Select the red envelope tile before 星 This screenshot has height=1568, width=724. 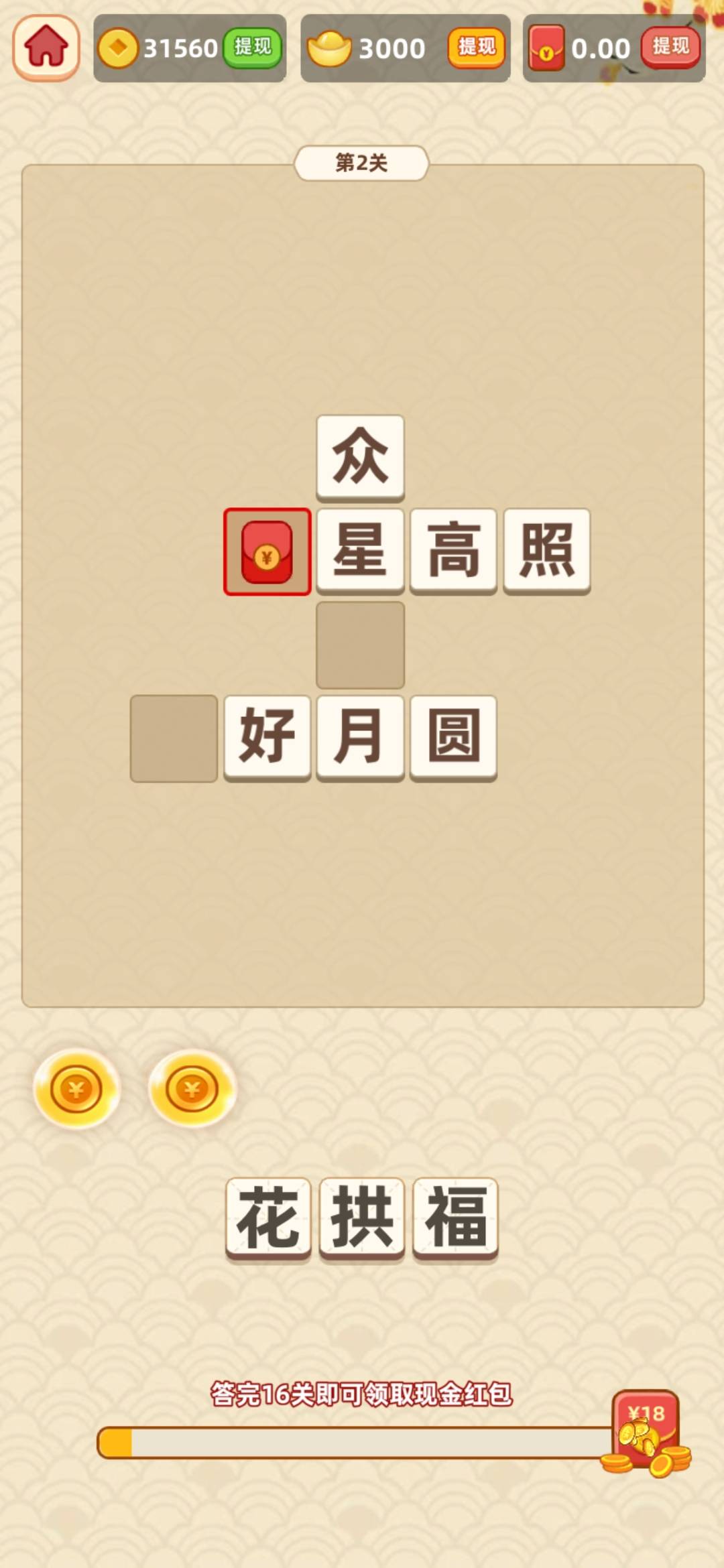tap(267, 552)
